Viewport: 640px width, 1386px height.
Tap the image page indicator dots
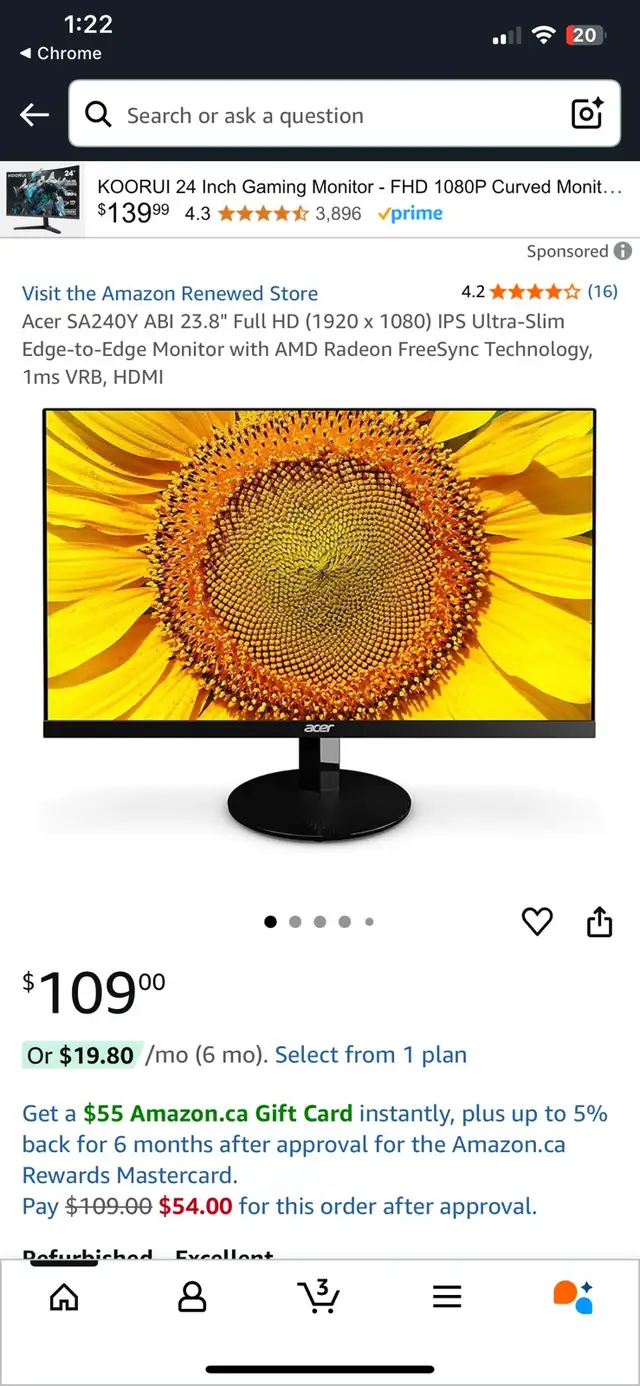tap(319, 922)
